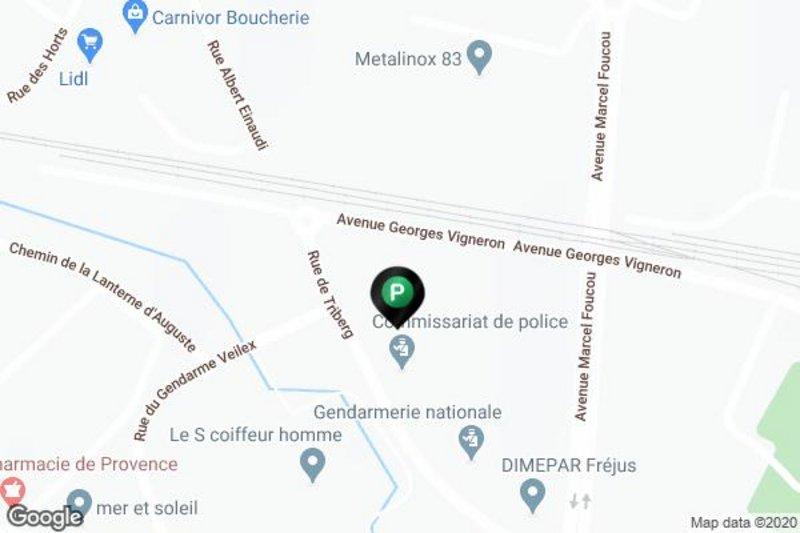Open the mer et soleil pin

79,503
